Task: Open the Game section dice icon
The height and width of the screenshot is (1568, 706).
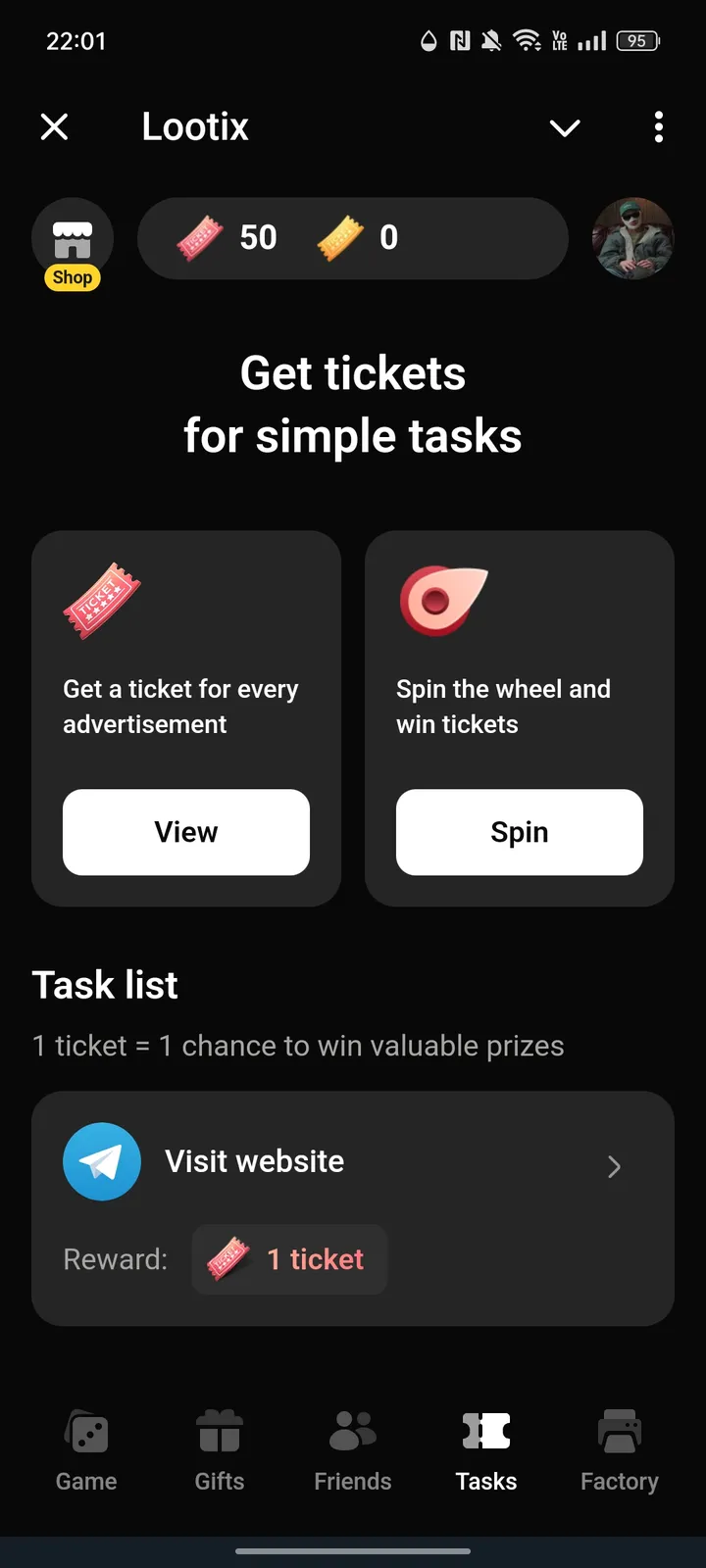Action: [x=85, y=1433]
